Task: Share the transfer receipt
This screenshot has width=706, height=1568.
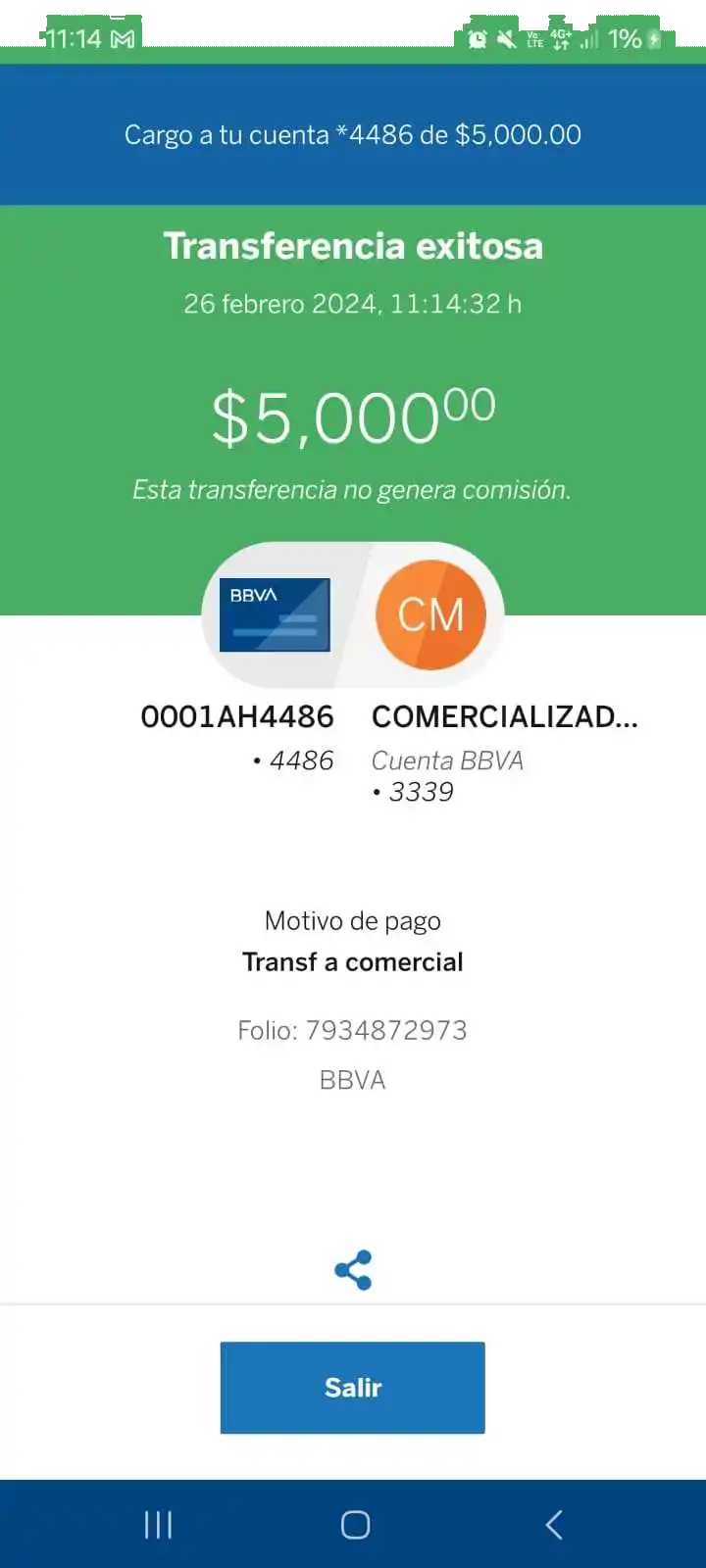Action: coord(353,1270)
